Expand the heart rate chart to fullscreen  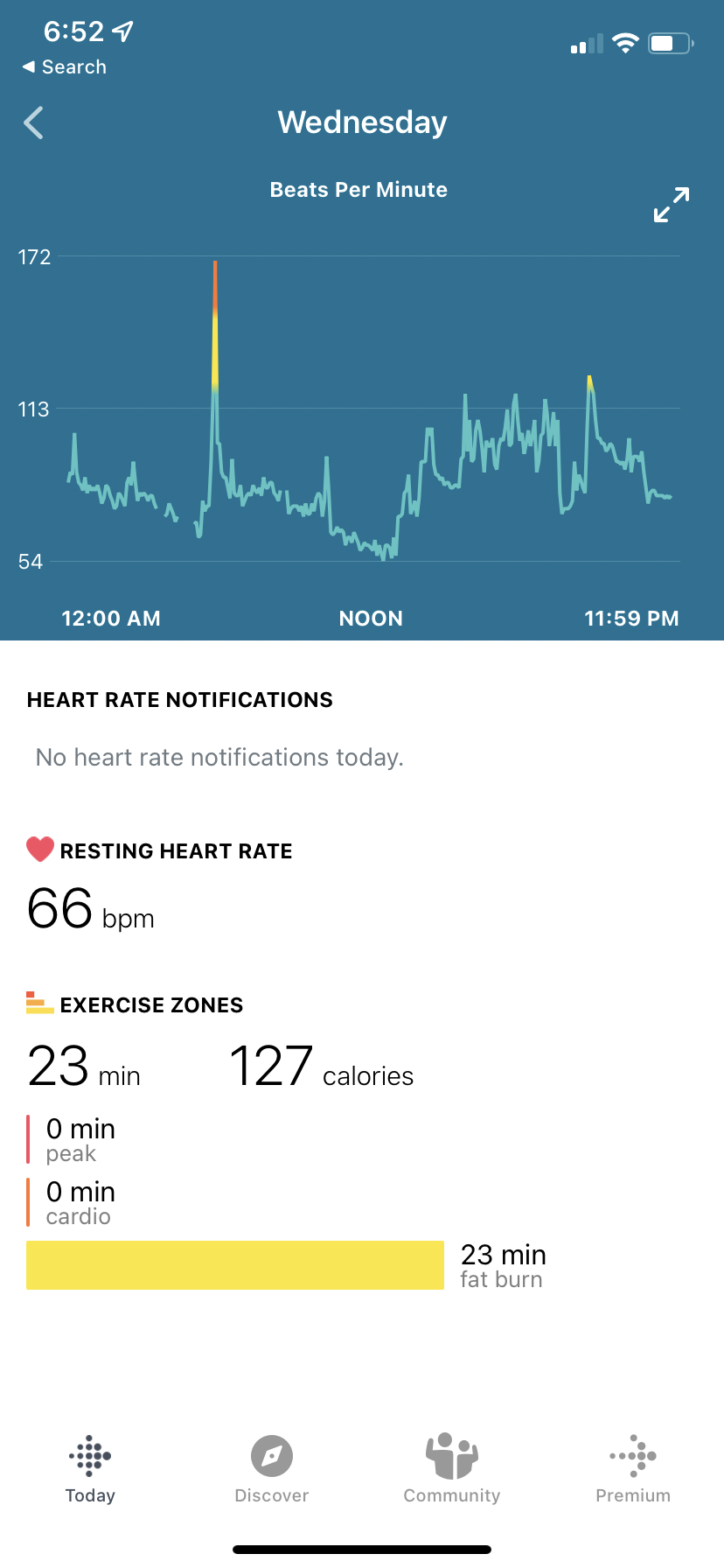(x=672, y=205)
